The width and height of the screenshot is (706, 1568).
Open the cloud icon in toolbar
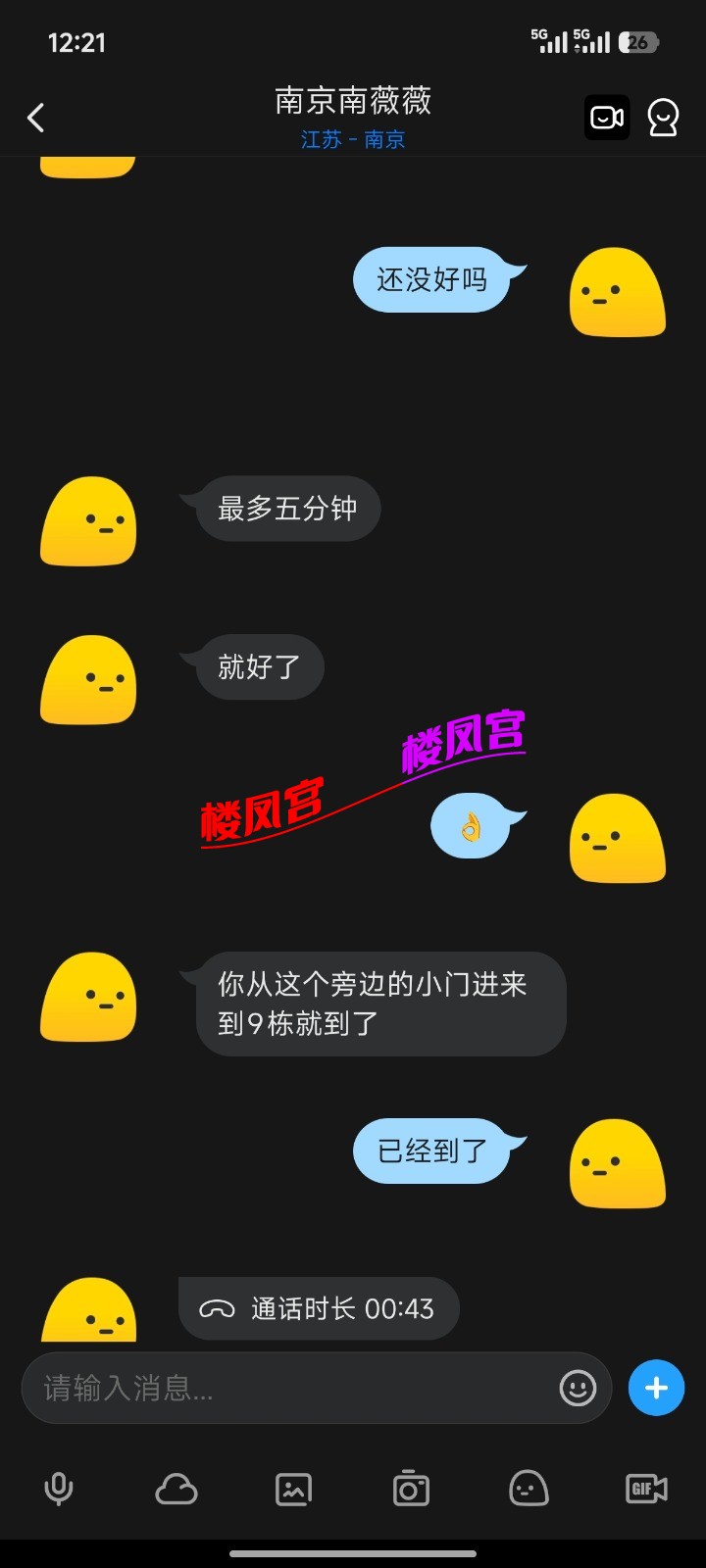pyautogui.click(x=176, y=1490)
